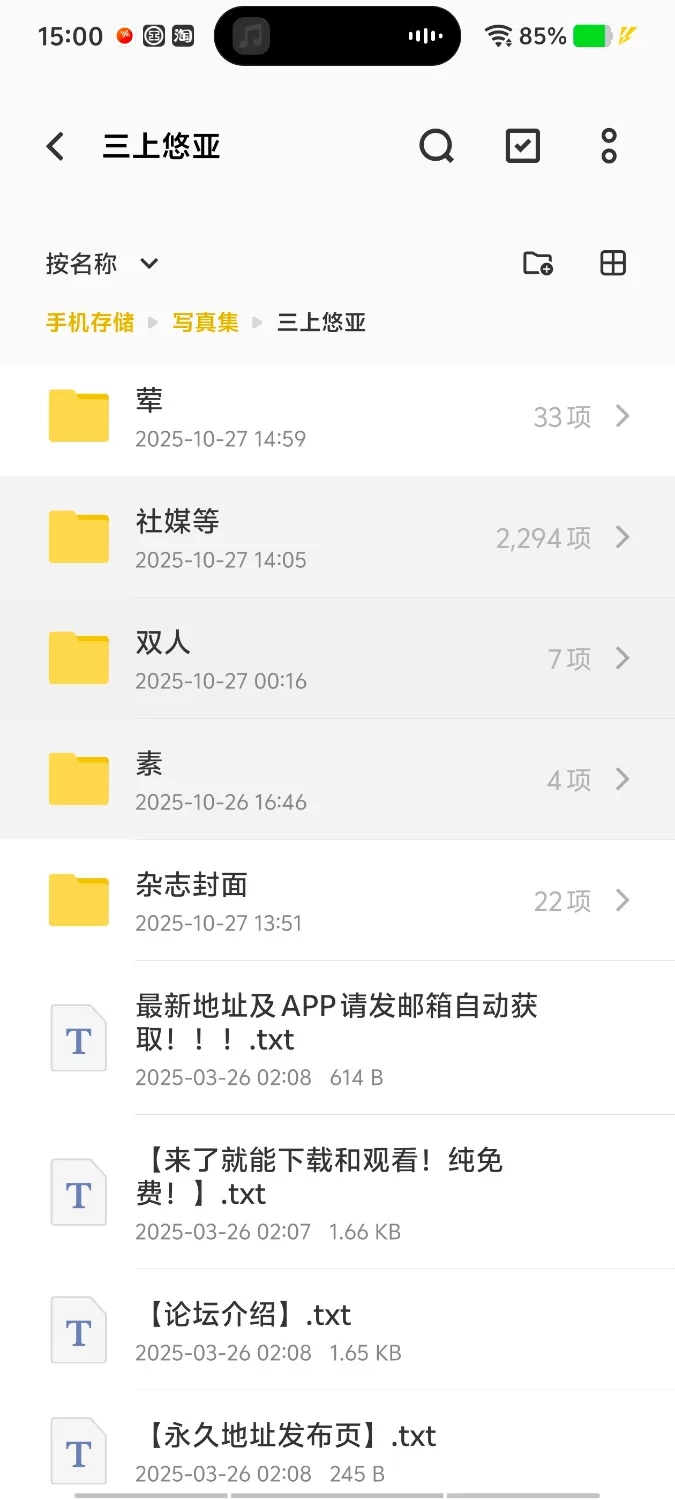Open the 【永久地址发布页】.txt file

337,1450
